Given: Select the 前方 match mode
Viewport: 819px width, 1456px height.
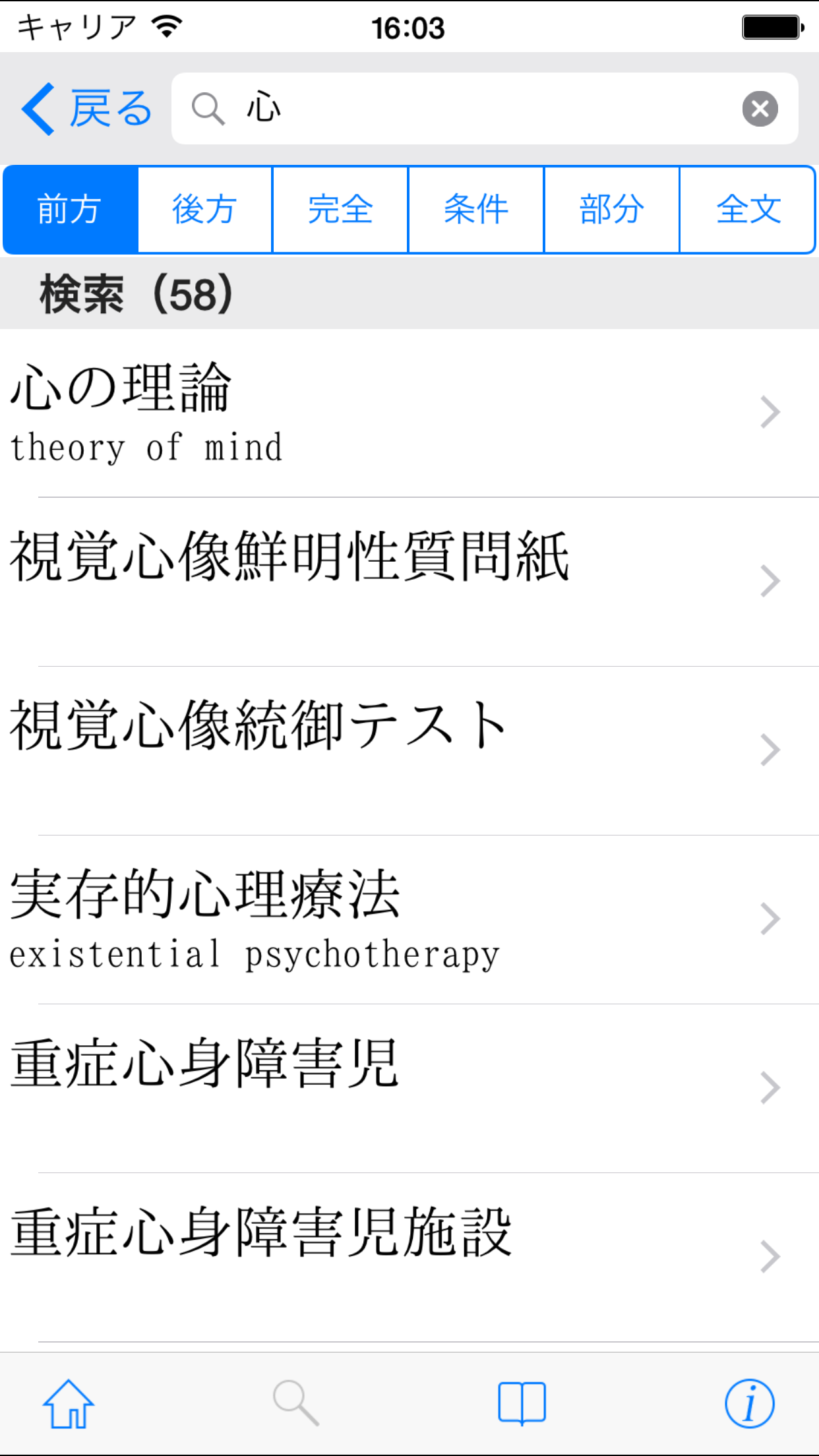Looking at the screenshot, I should click(71, 210).
